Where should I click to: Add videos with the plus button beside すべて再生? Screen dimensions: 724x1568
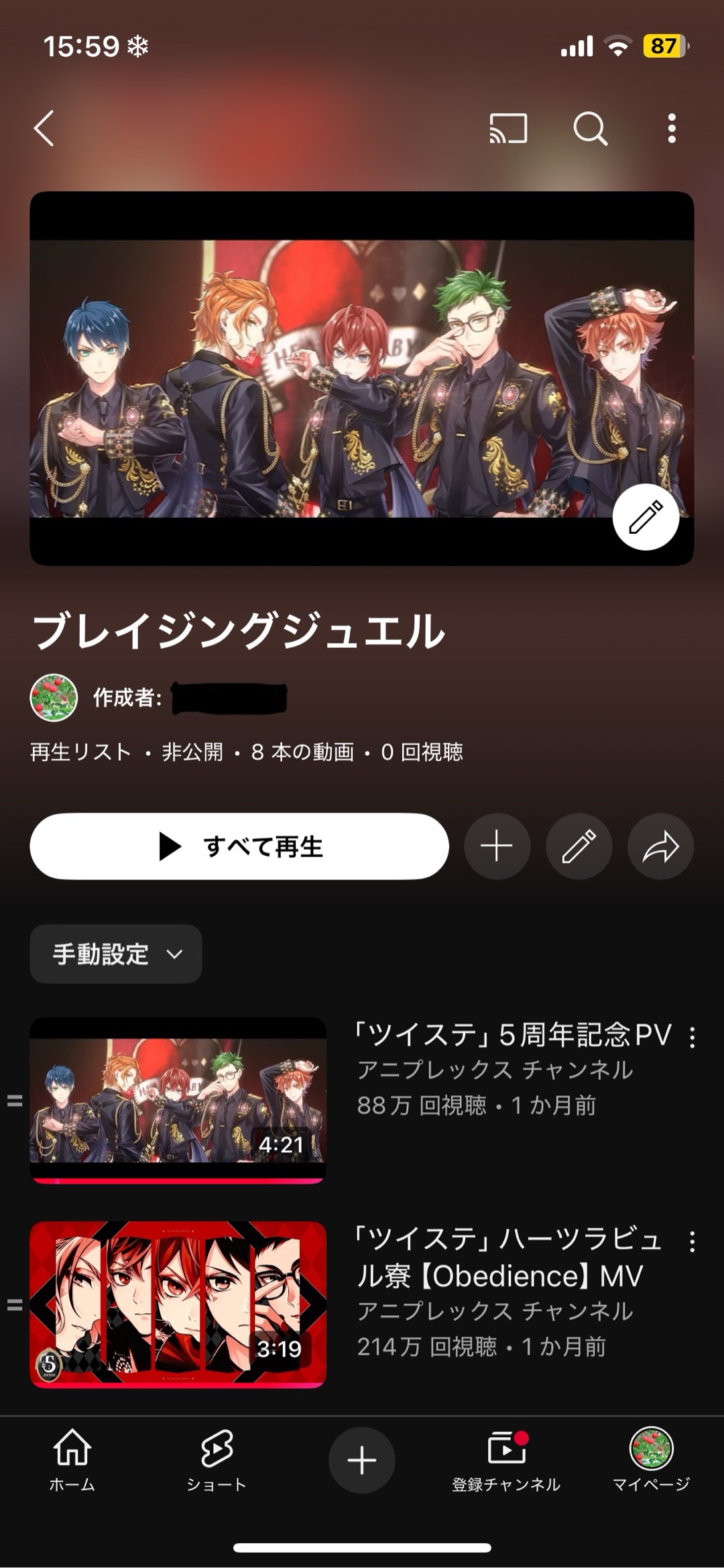tap(497, 846)
